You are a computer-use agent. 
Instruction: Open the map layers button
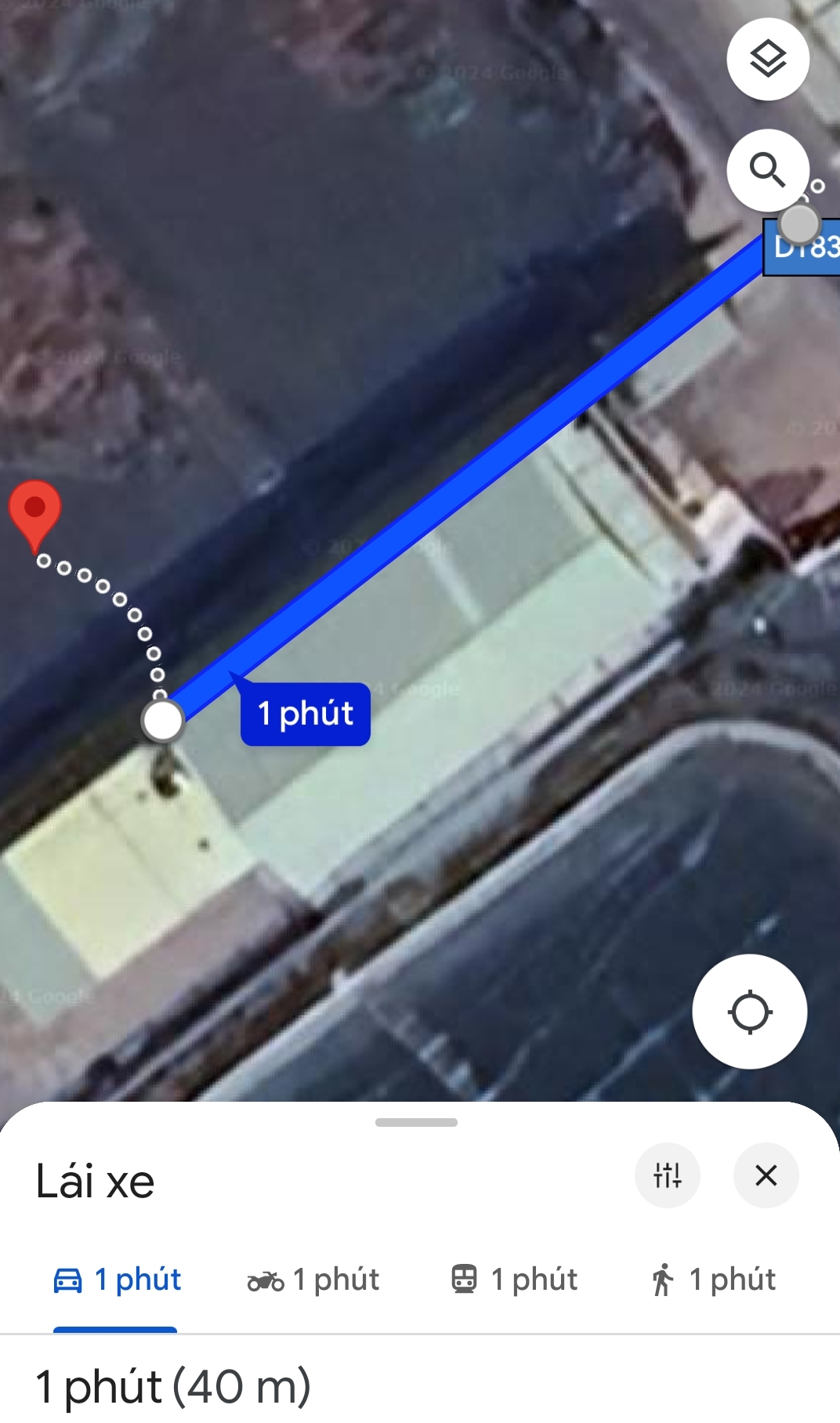768,59
